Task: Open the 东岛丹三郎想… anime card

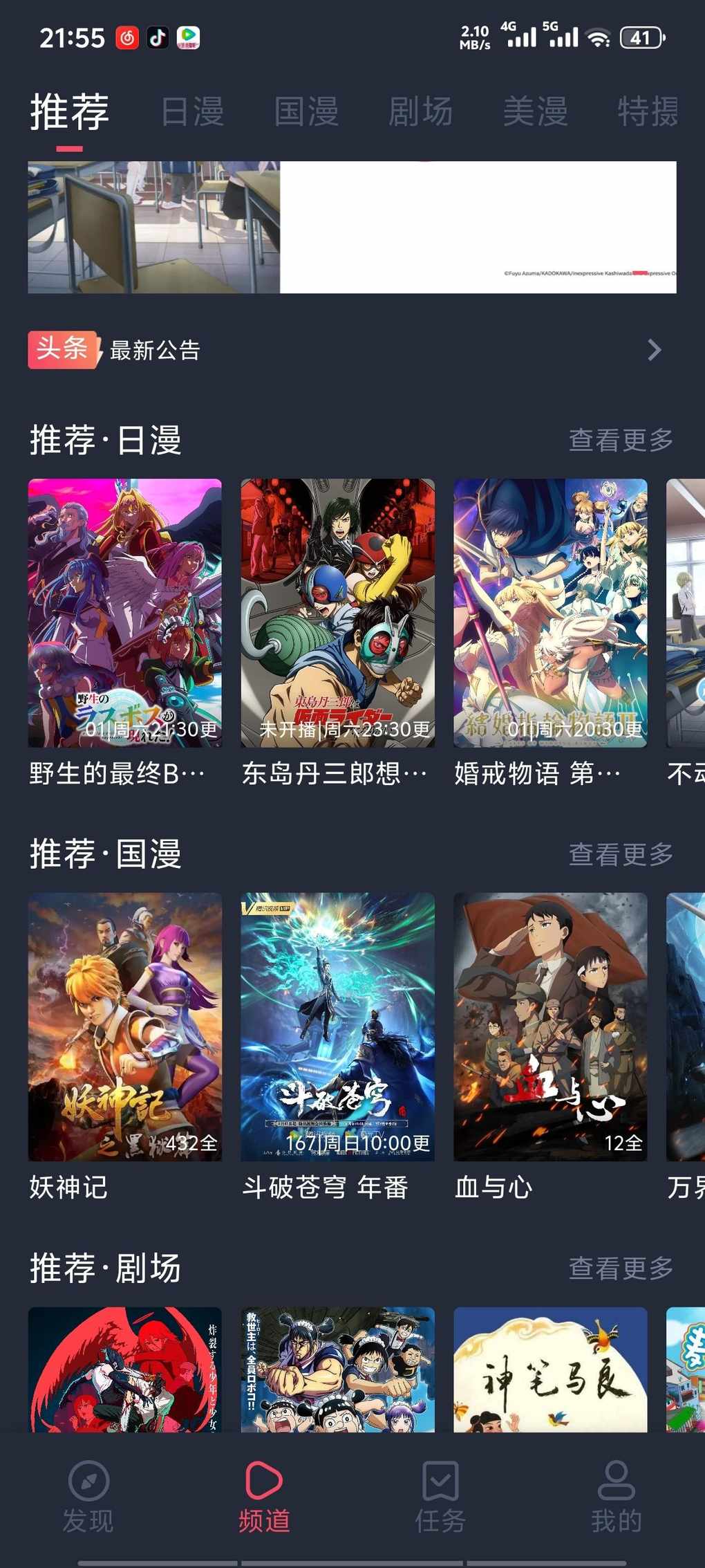Action: (x=338, y=613)
